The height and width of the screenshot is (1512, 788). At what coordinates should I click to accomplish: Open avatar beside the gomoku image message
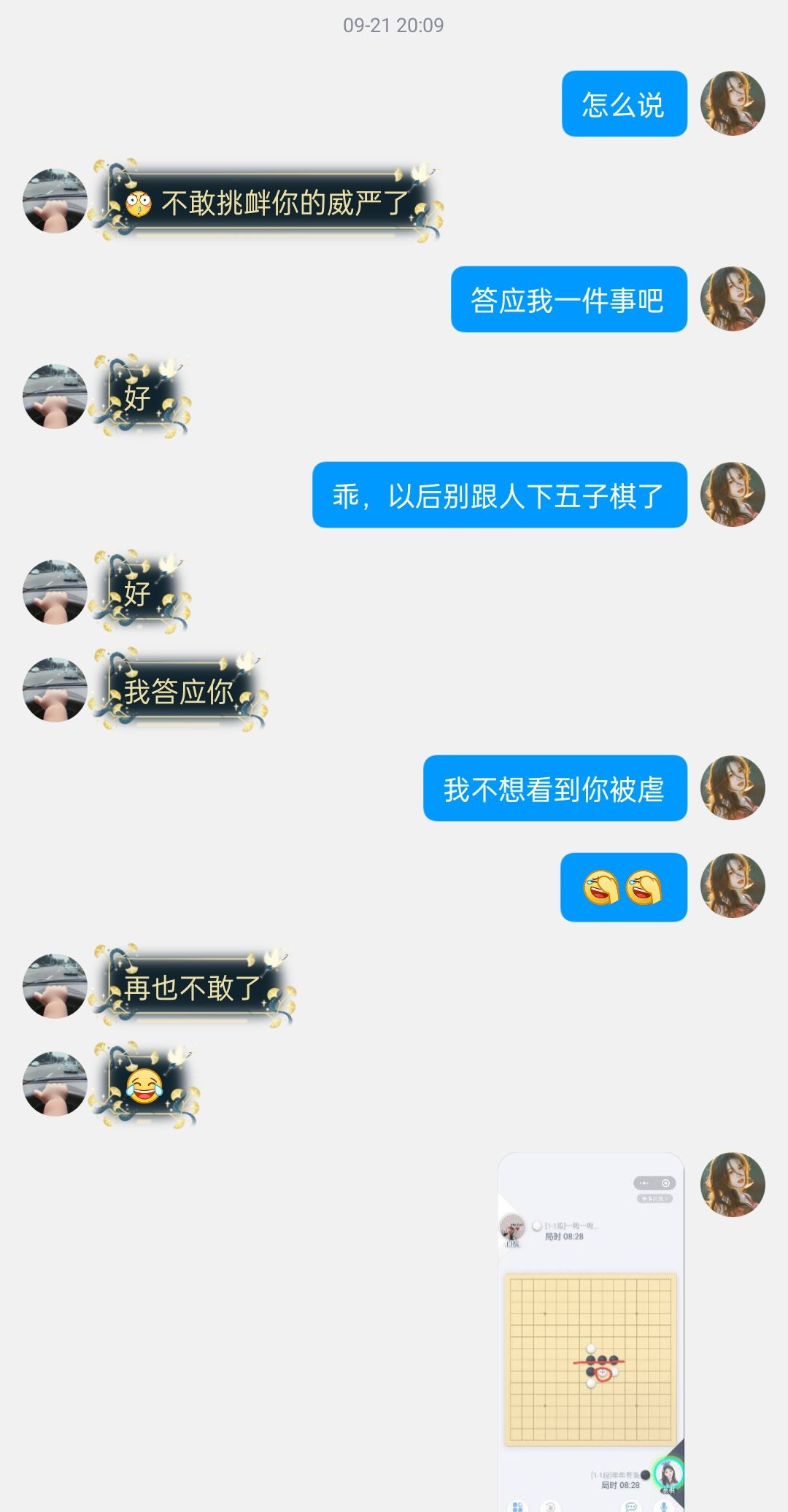pyautogui.click(x=733, y=1184)
